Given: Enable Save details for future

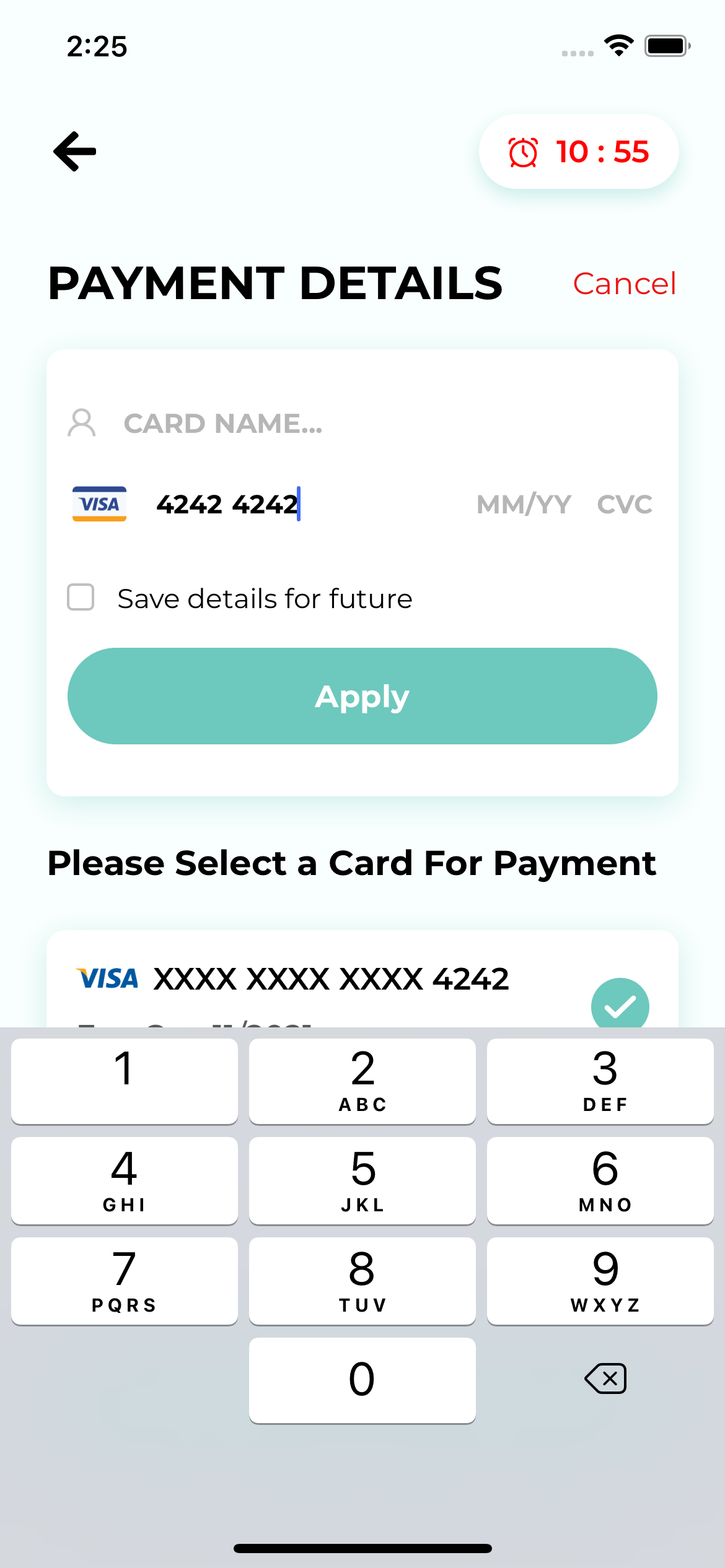Looking at the screenshot, I should [80, 598].
